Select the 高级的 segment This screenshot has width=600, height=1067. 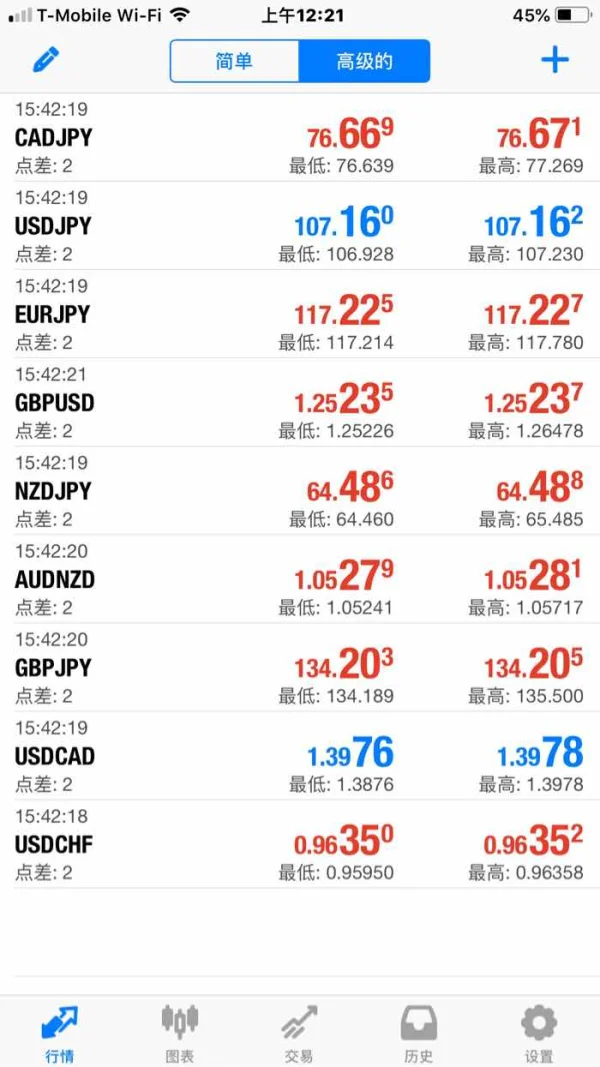(x=364, y=61)
